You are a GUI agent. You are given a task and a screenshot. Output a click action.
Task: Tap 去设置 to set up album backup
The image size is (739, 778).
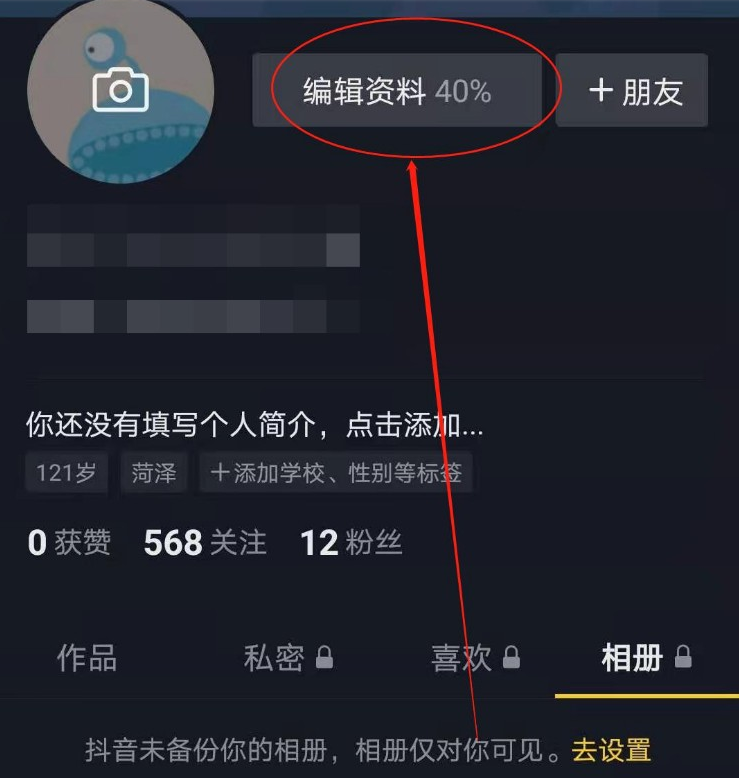coord(611,750)
